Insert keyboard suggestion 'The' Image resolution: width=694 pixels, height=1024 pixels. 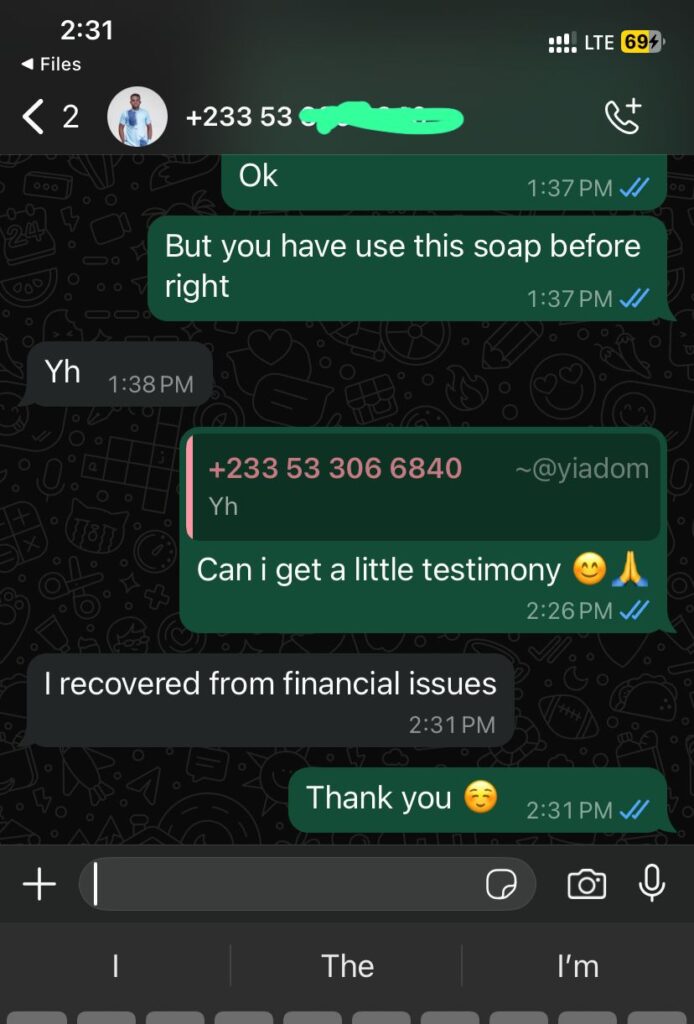(347, 966)
